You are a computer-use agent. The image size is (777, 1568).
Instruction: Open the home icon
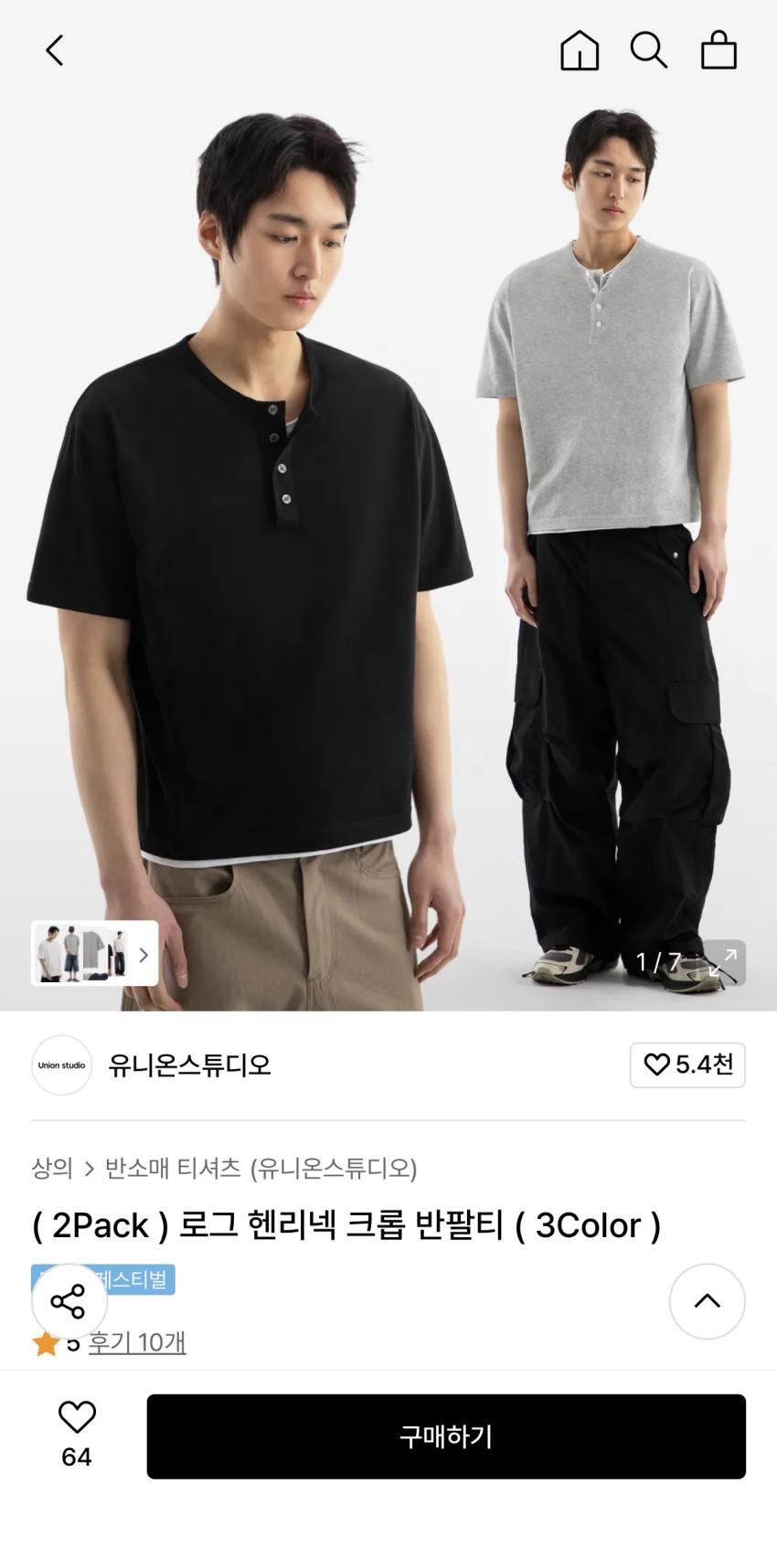click(x=580, y=50)
